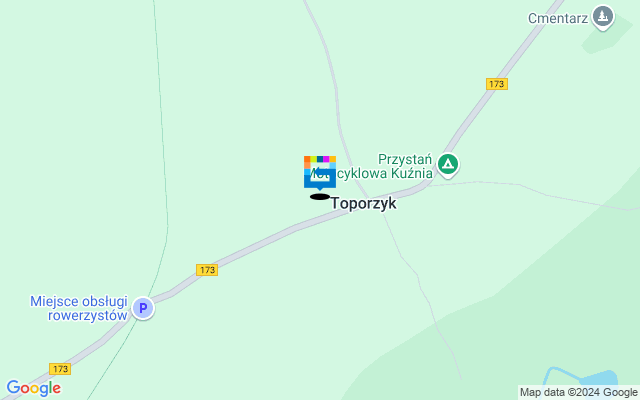
Task: Open the Cmentarz cemetery marker
Action: click(x=602, y=16)
